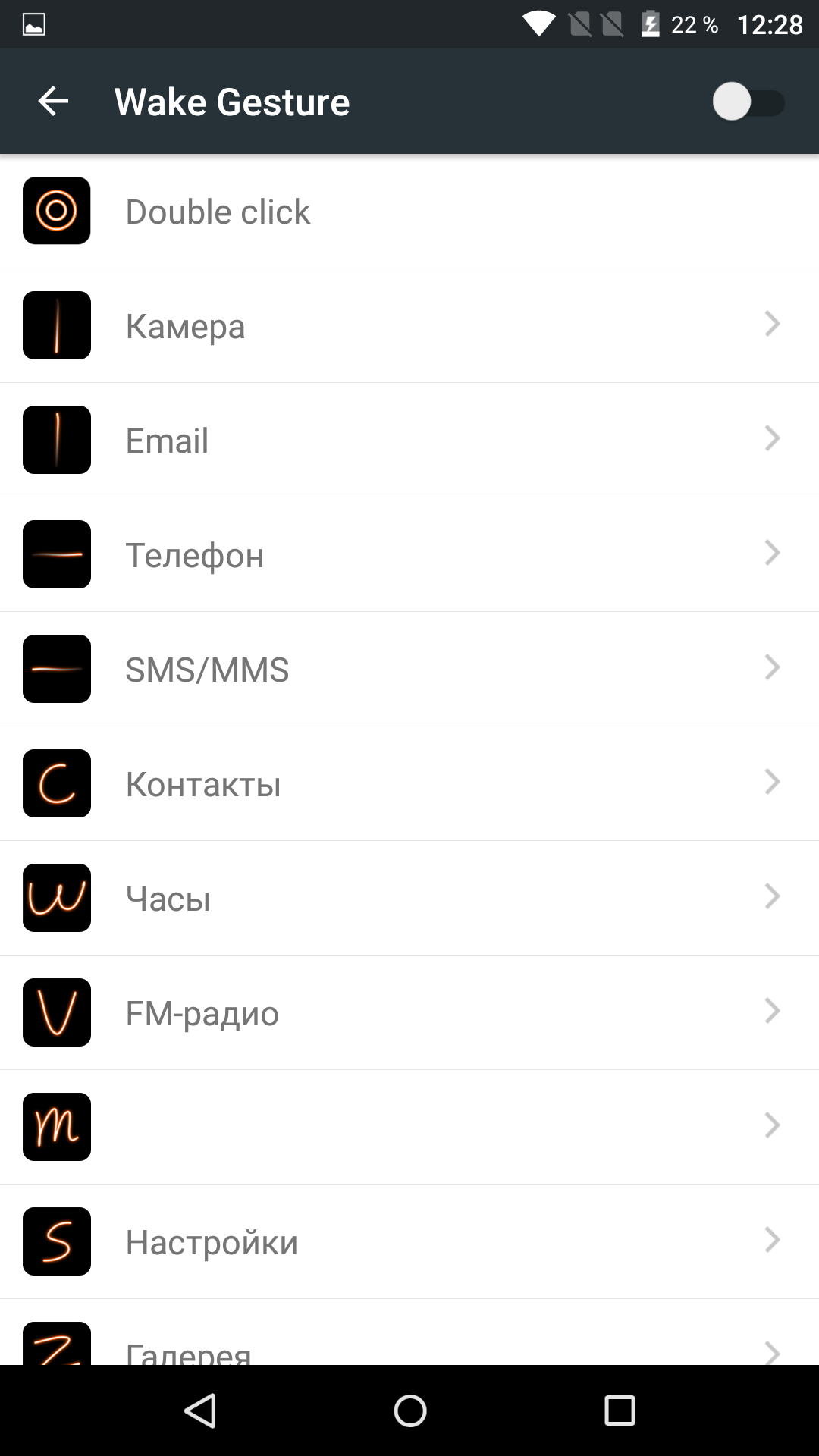Open the Галерея gesture row
This screenshot has width=819, height=1456.
point(409,1332)
